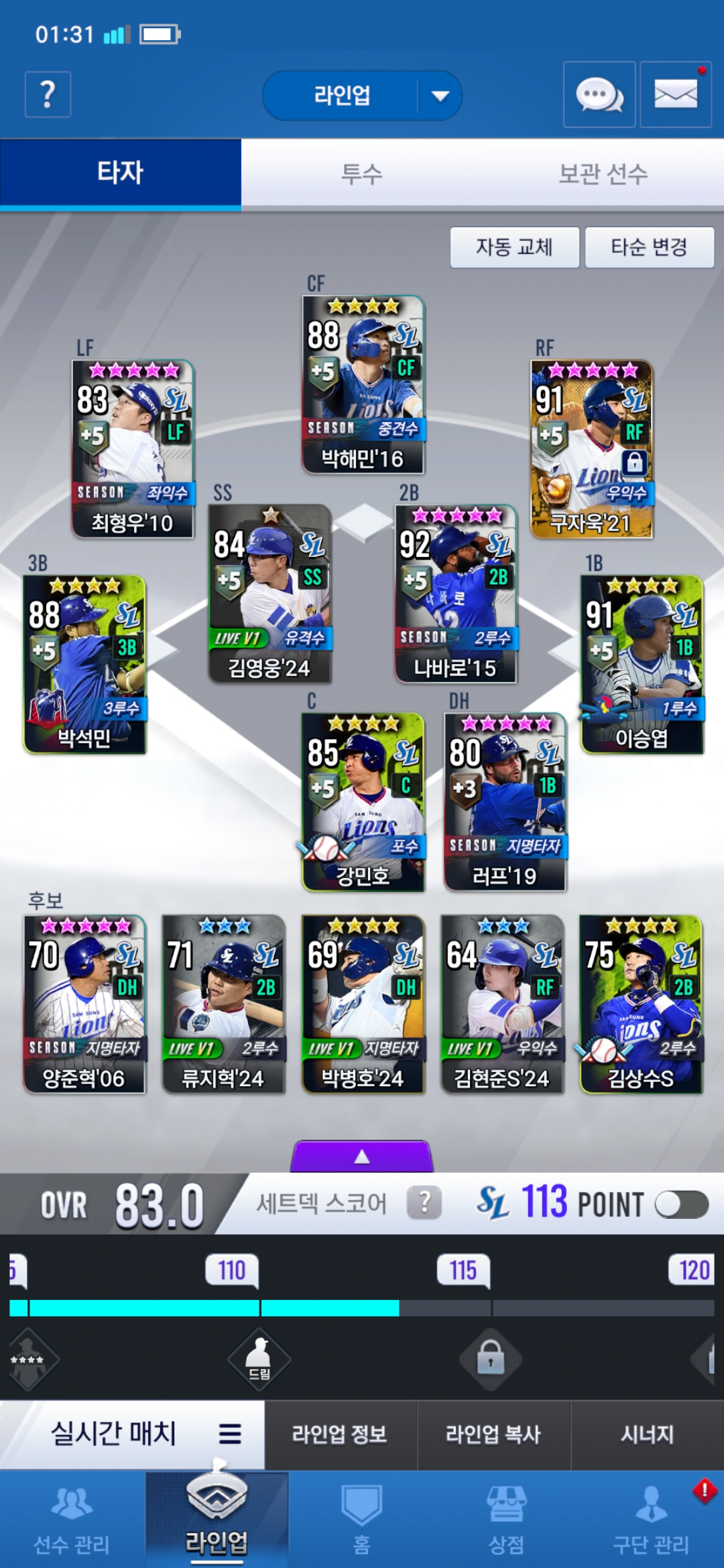Open the 세트덱 스코어 help icon
The image size is (724, 1568).
tap(424, 1203)
